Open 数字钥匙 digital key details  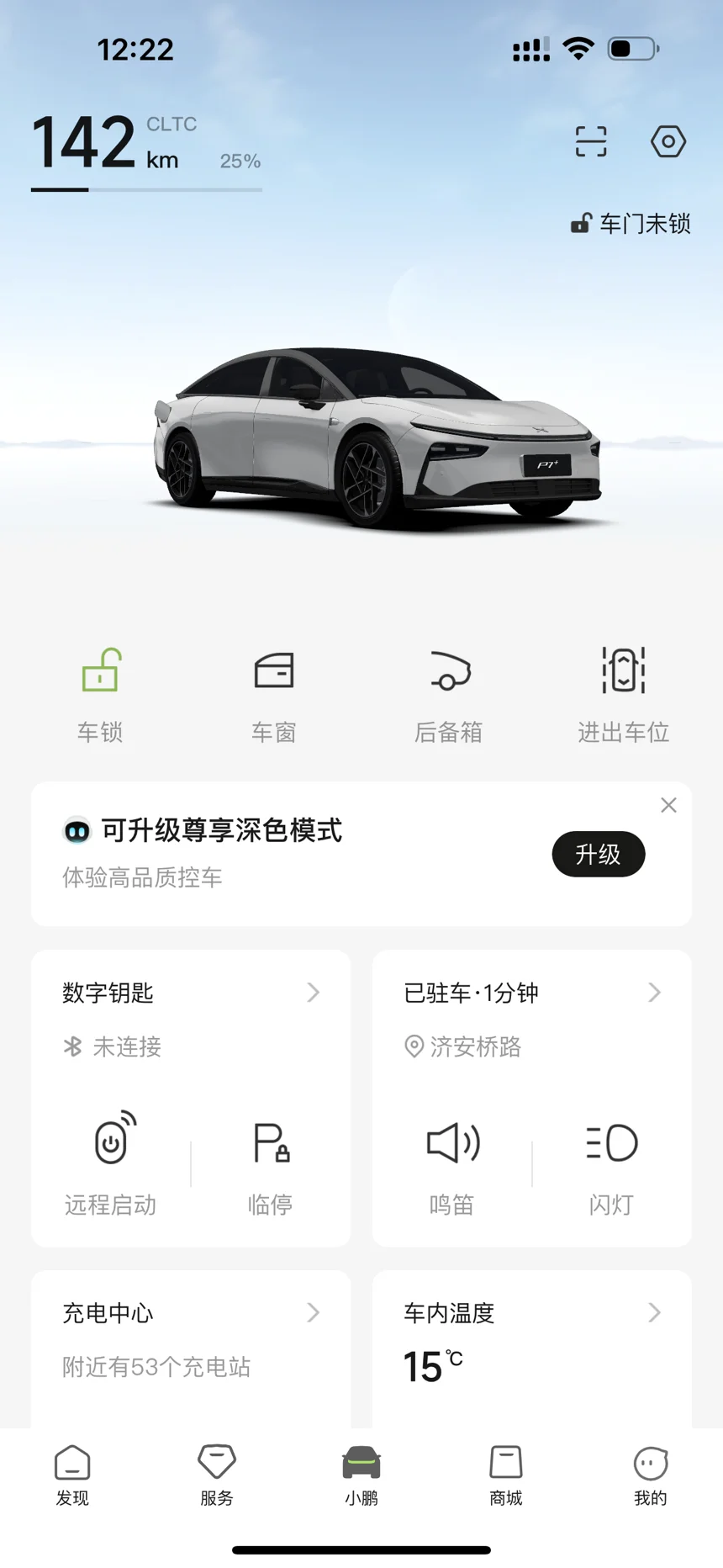point(191,993)
